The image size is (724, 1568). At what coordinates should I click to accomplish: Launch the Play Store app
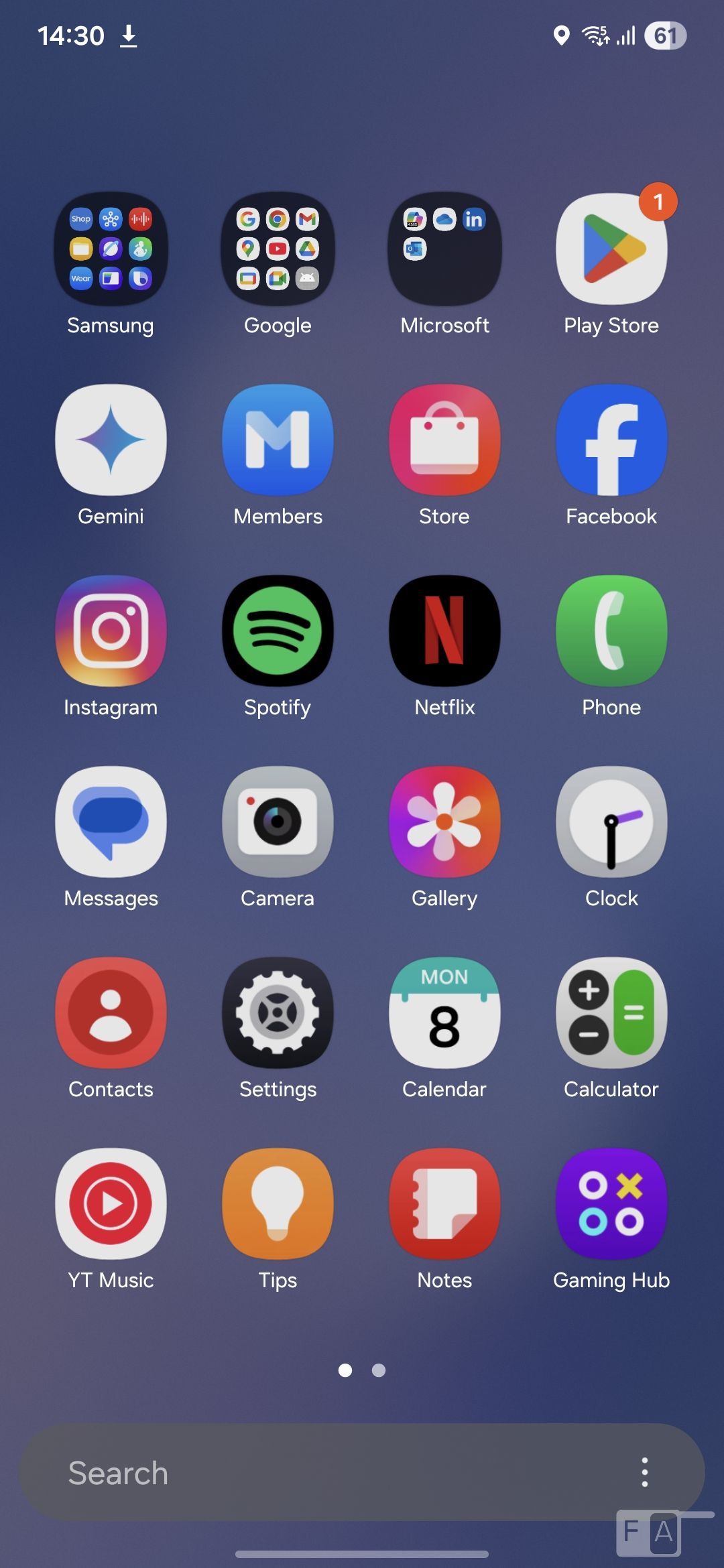point(611,249)
